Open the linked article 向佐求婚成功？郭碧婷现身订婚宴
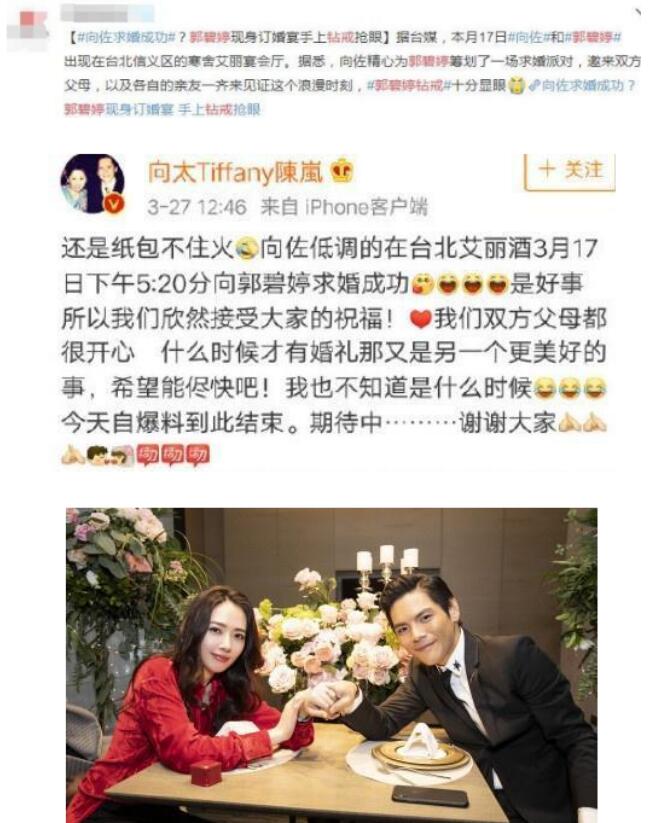 pos(589,86)
